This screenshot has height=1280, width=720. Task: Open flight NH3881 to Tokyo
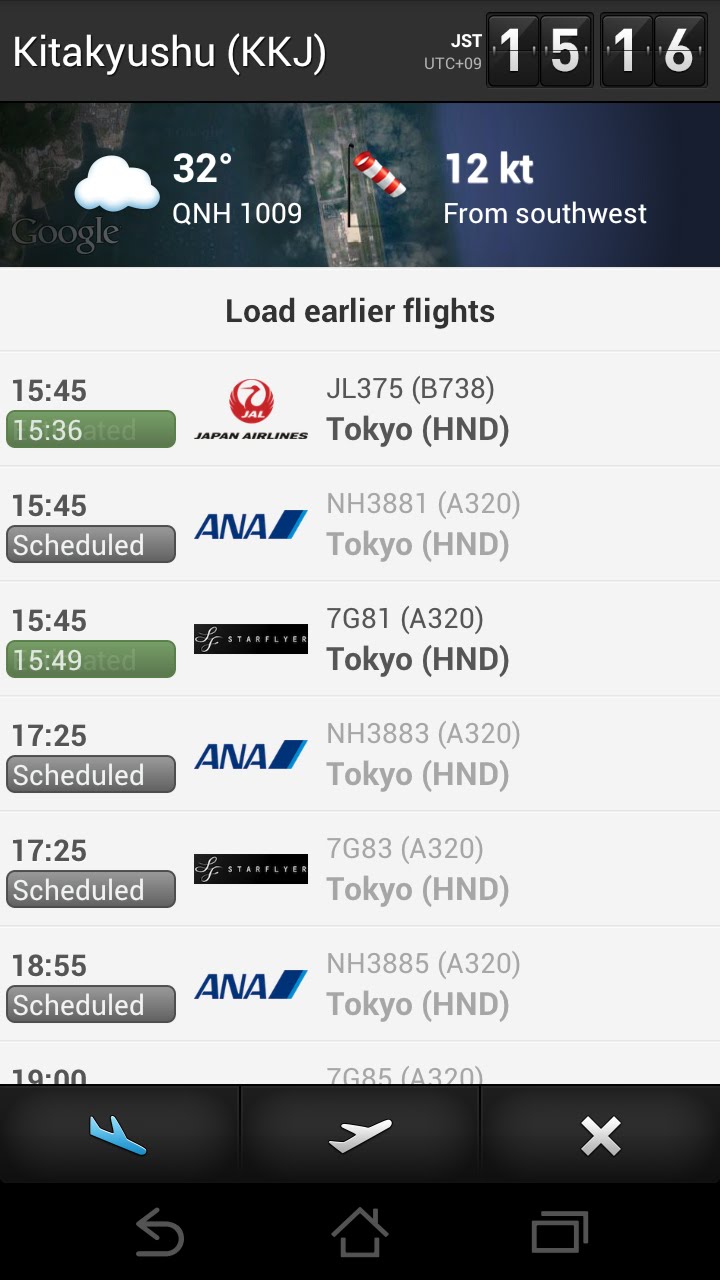360,523
